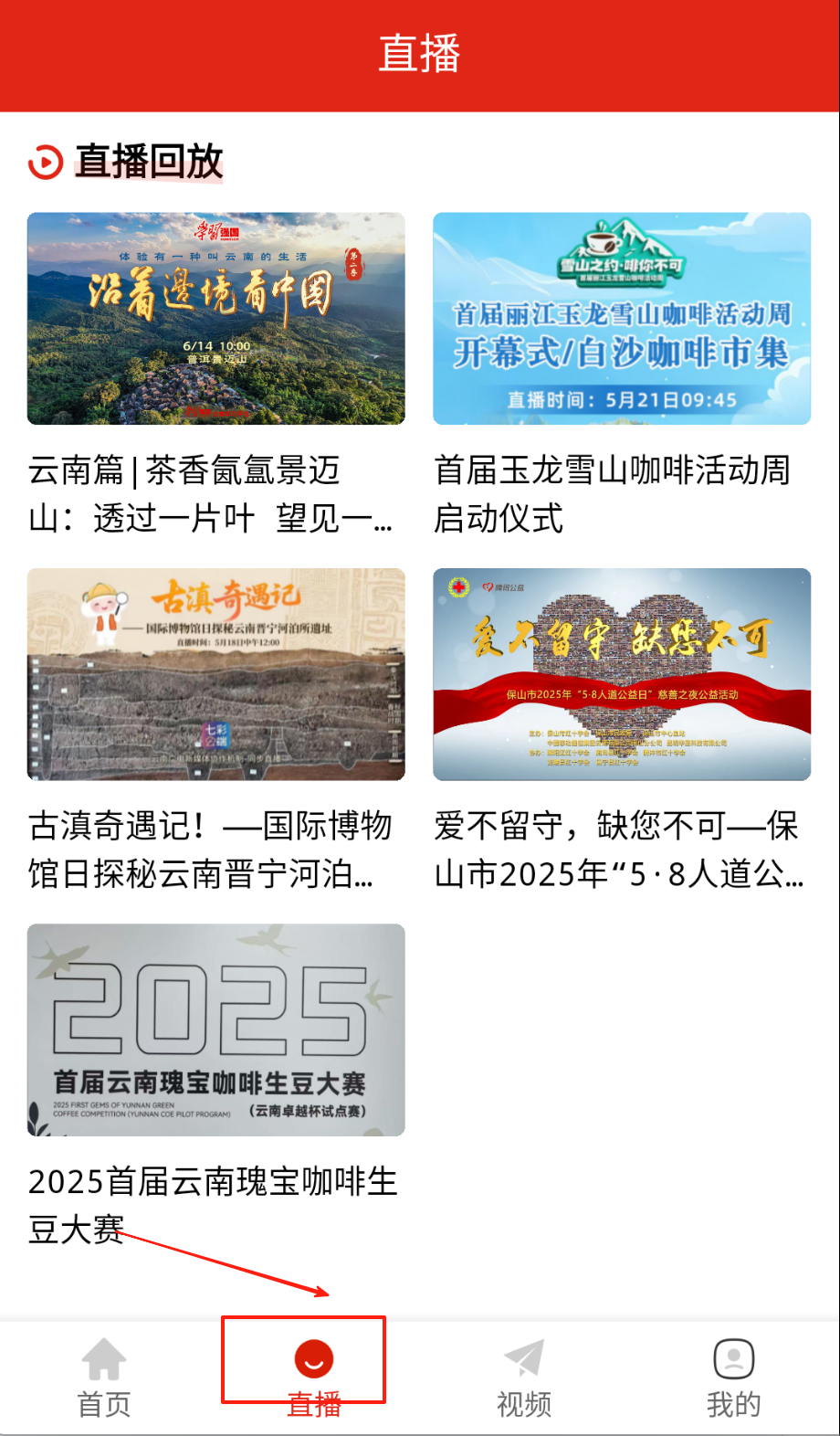This screenshot has width=840, height=1436.
Task: Watch 首届玉龙雪山咖啡活动周启动仪式 replay
Action: (621, 319)
